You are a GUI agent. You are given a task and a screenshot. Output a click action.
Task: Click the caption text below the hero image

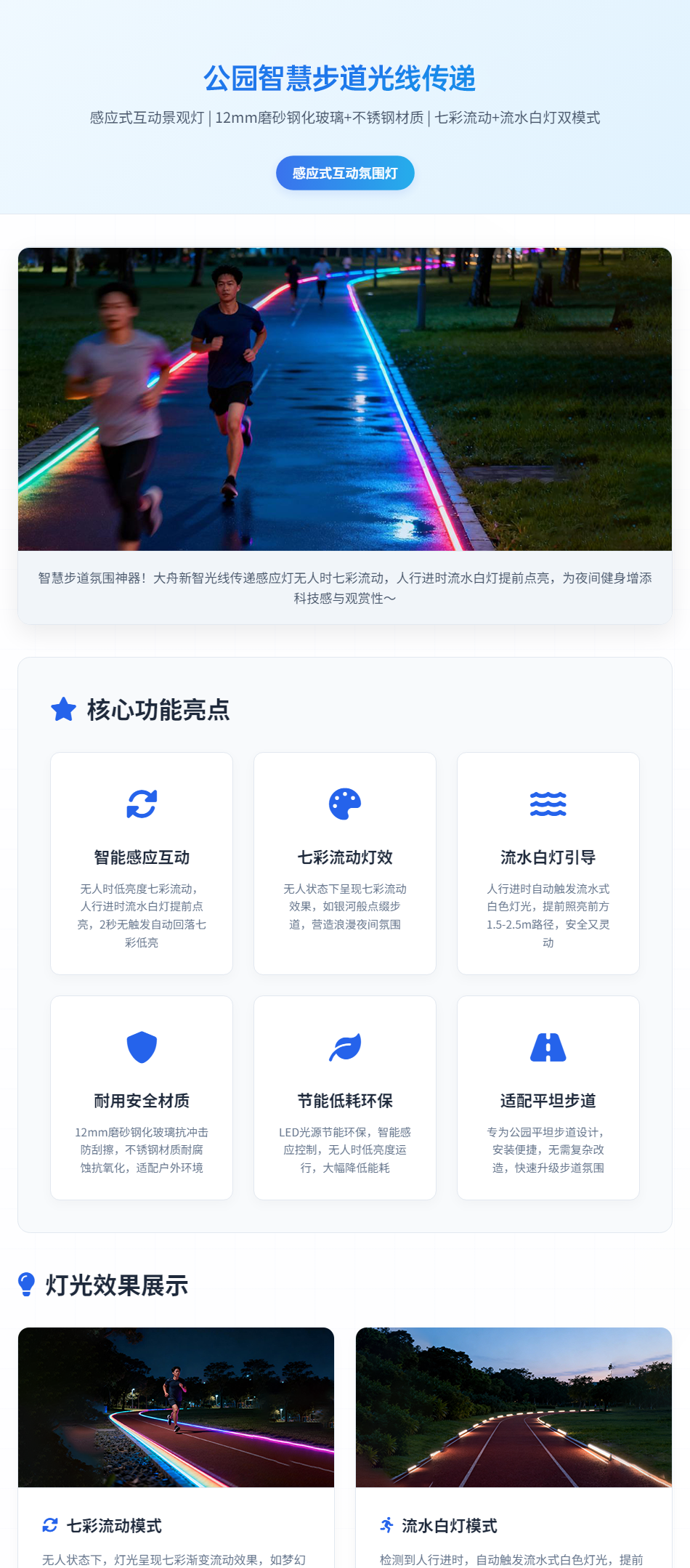345,588
